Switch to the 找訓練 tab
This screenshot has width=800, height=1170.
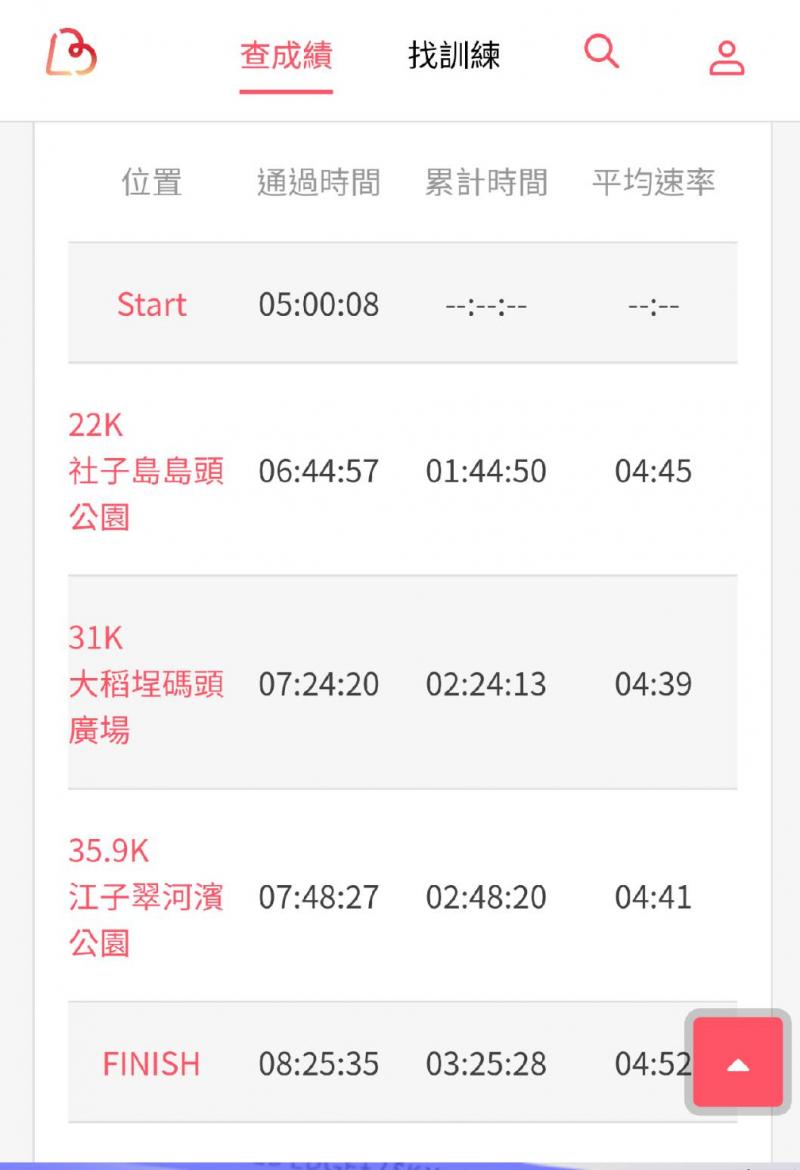454,56
